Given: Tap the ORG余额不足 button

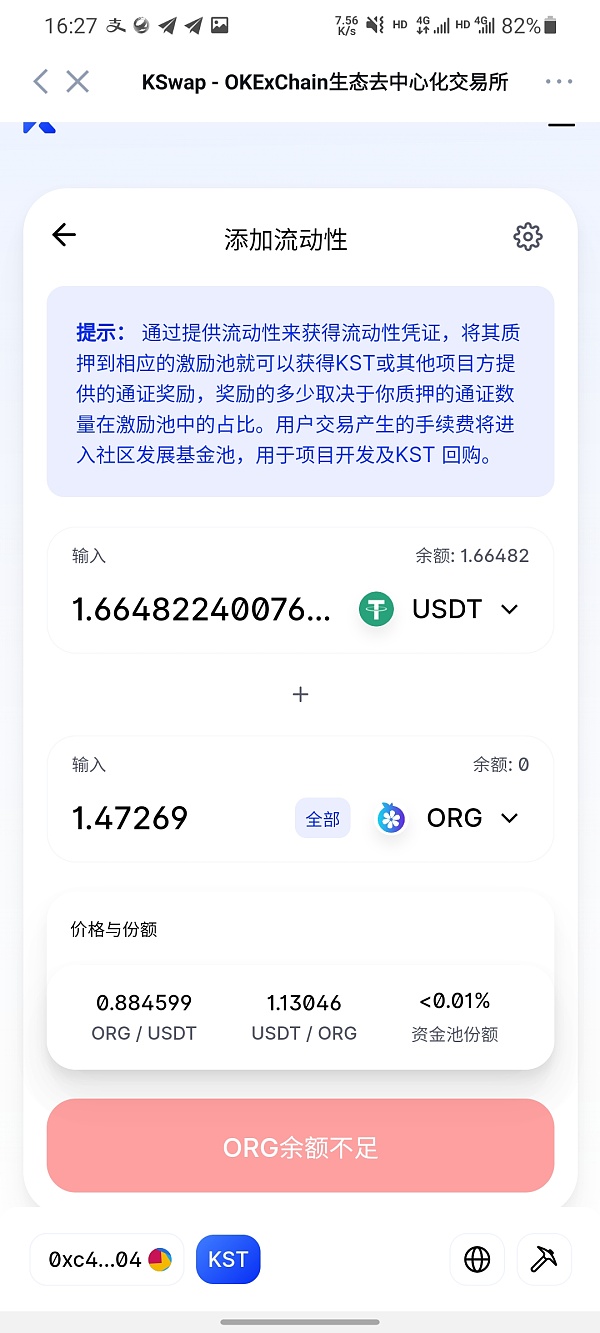Looking at the screenshot, I should click(300, 1146).
